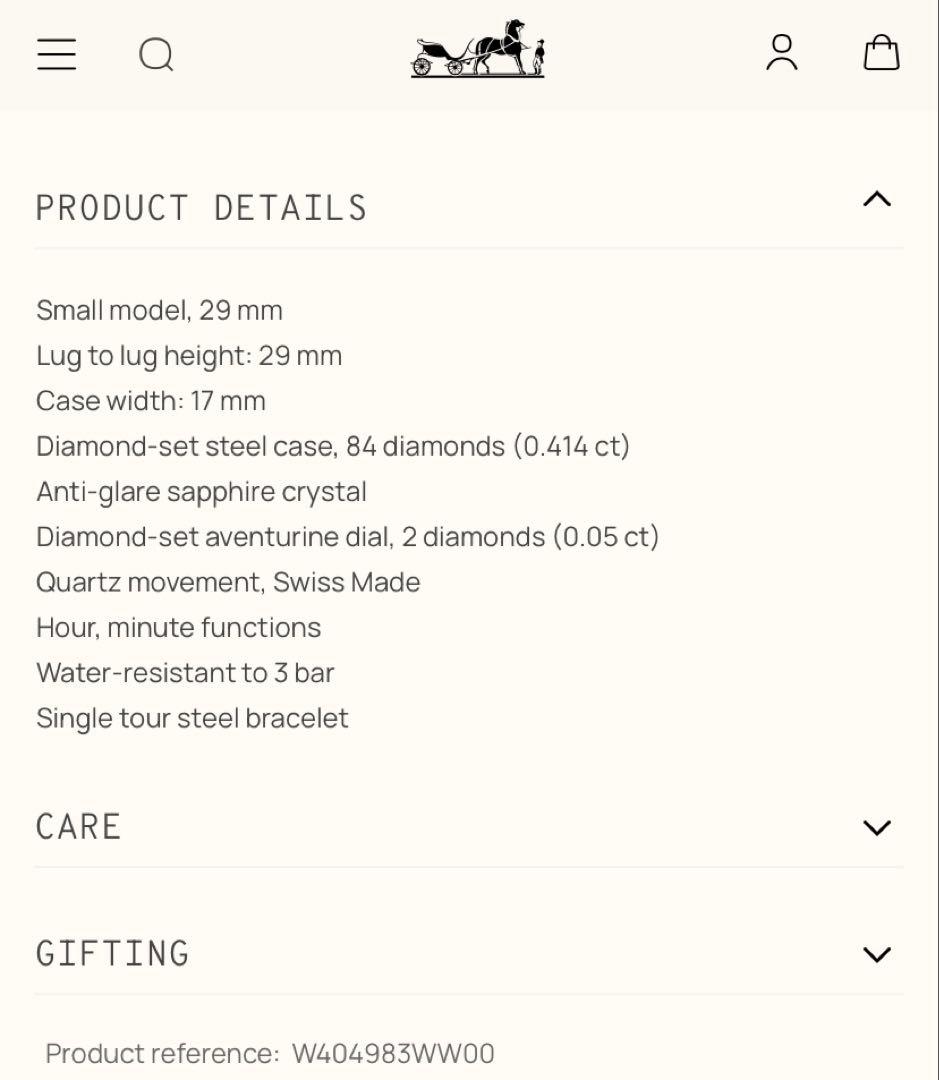939x1080 pixels.
Task: View the shopping bag
Action: point(881,53)
